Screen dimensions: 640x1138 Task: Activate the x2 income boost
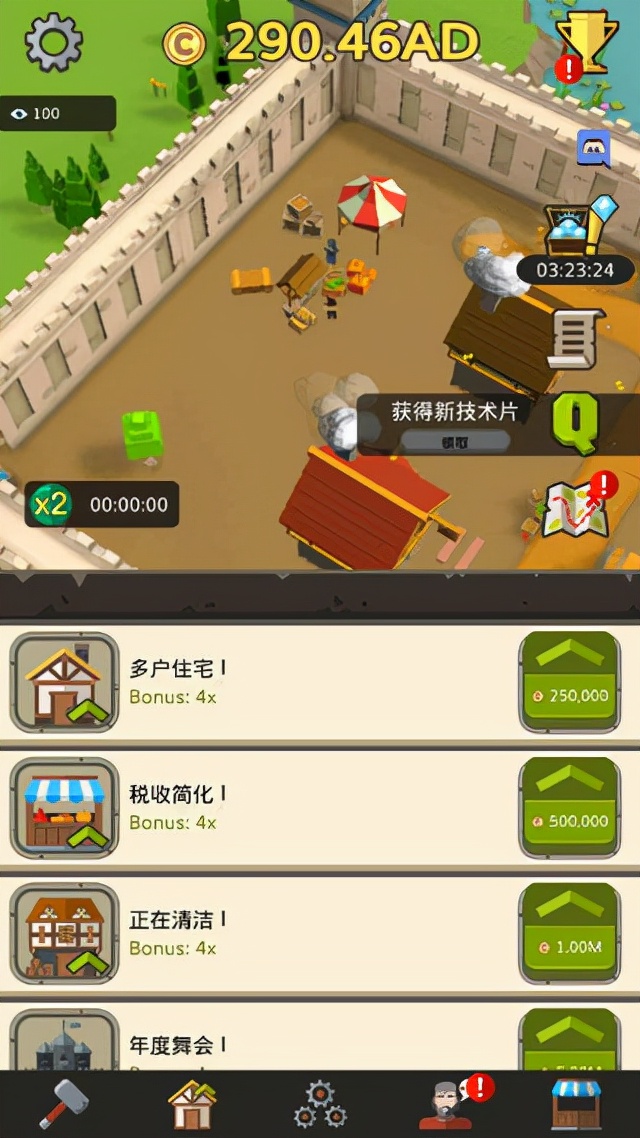[52, 504]
